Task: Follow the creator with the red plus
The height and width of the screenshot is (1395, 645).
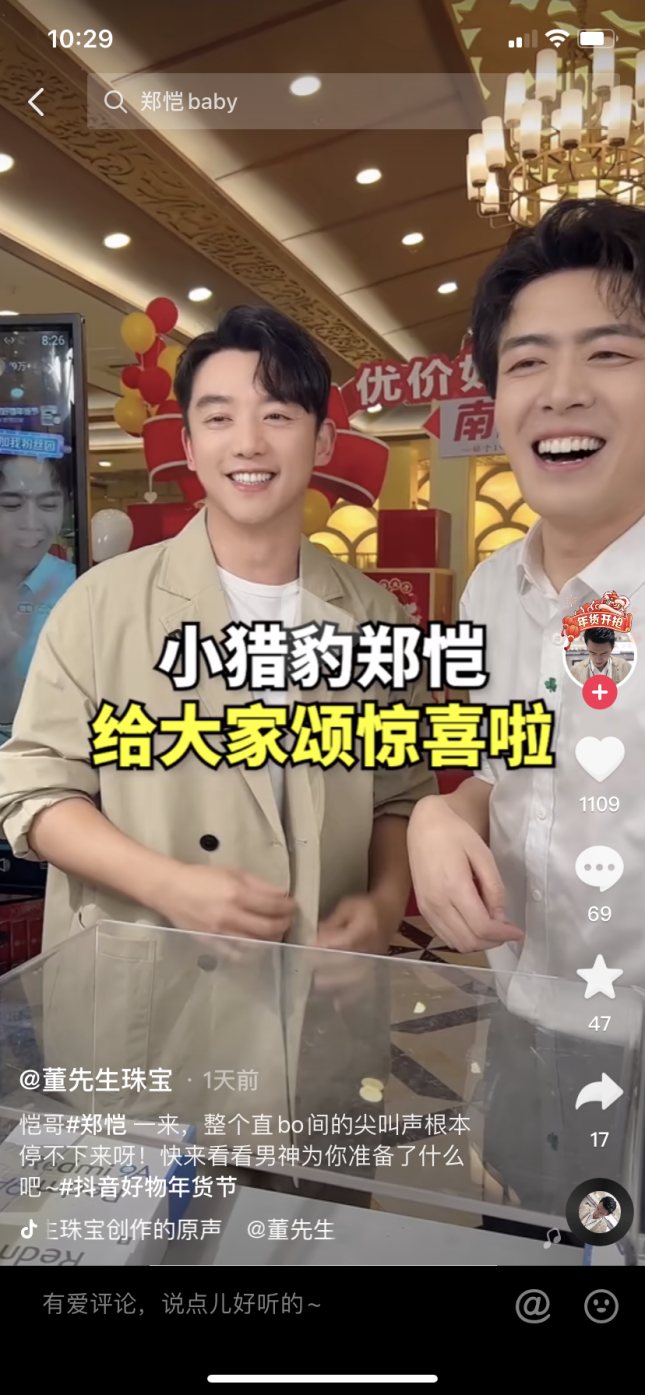Action: (599, 692)
